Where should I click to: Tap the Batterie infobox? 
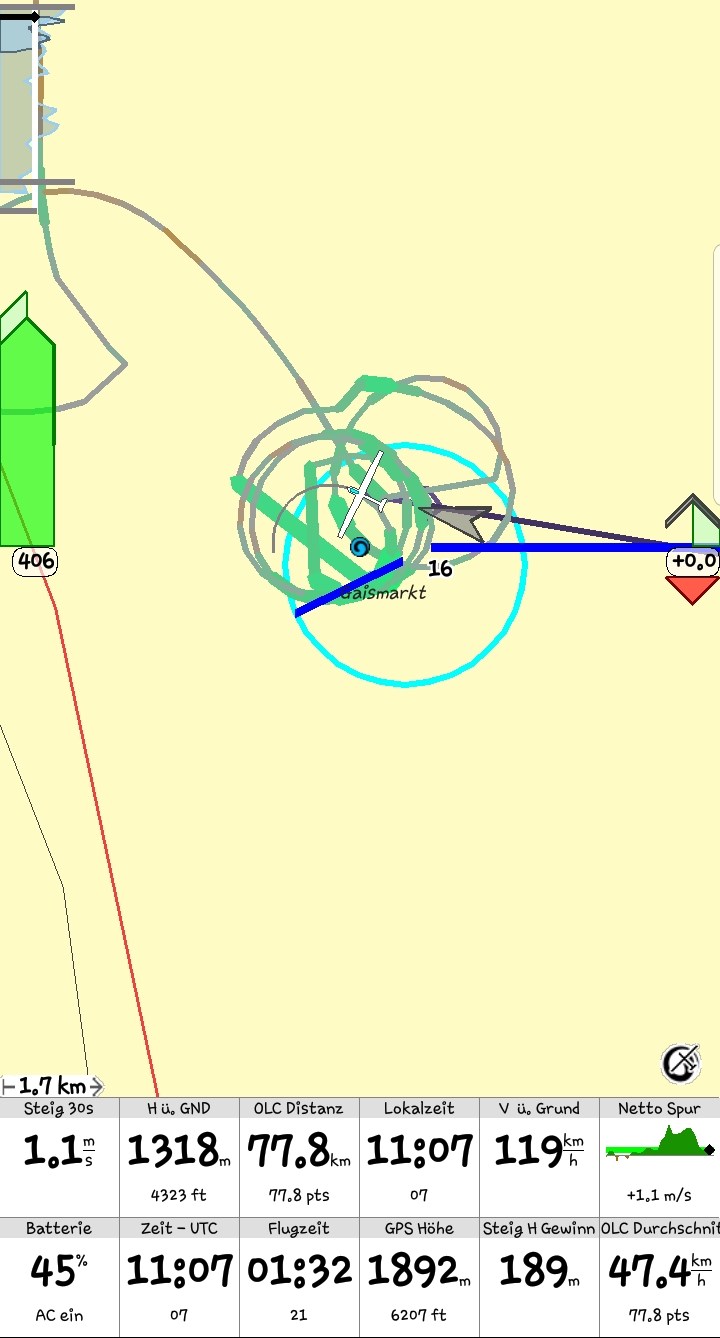[x=60, y=1277]
